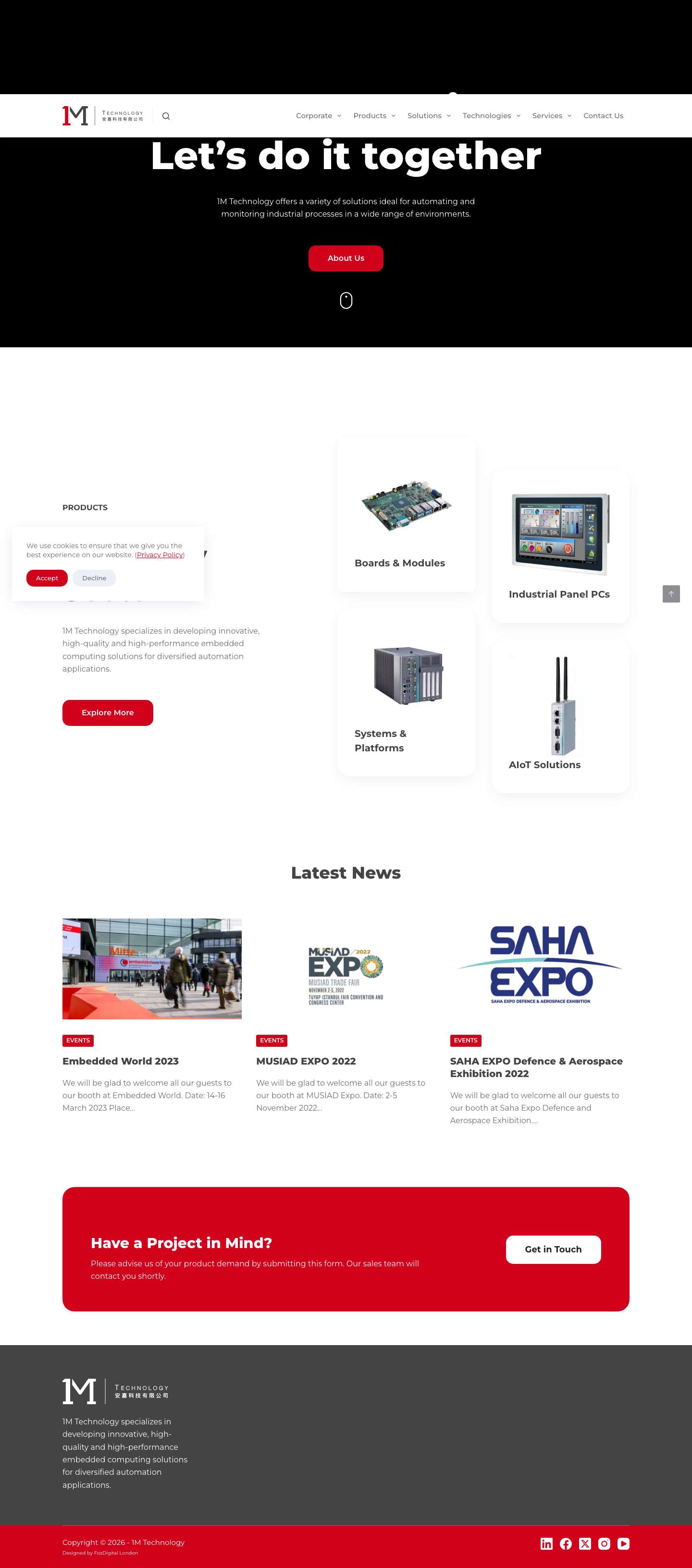Decline the cookie consent banner

94,577
